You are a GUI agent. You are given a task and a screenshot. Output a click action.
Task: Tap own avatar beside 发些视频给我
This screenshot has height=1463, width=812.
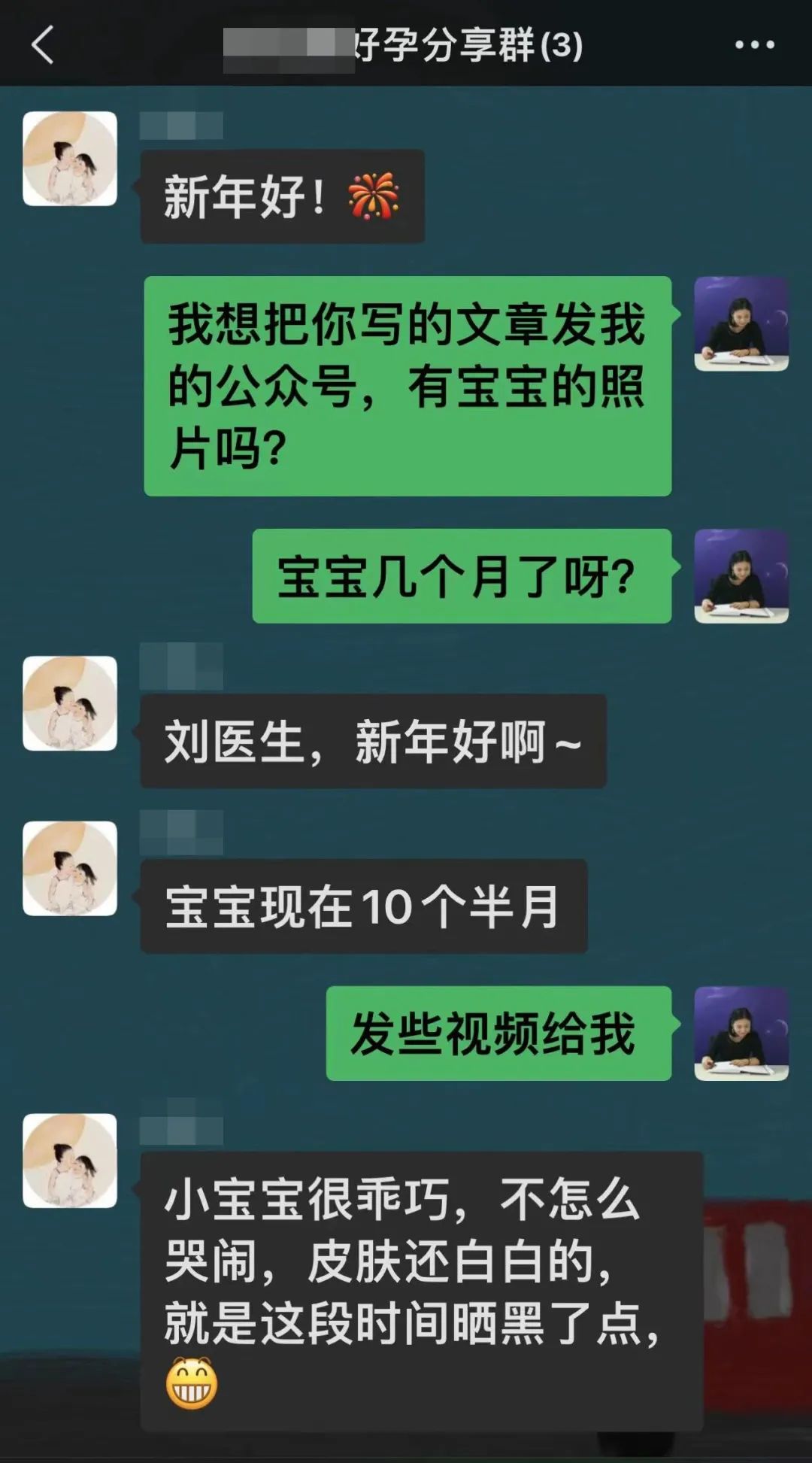tap(741, 1034)
